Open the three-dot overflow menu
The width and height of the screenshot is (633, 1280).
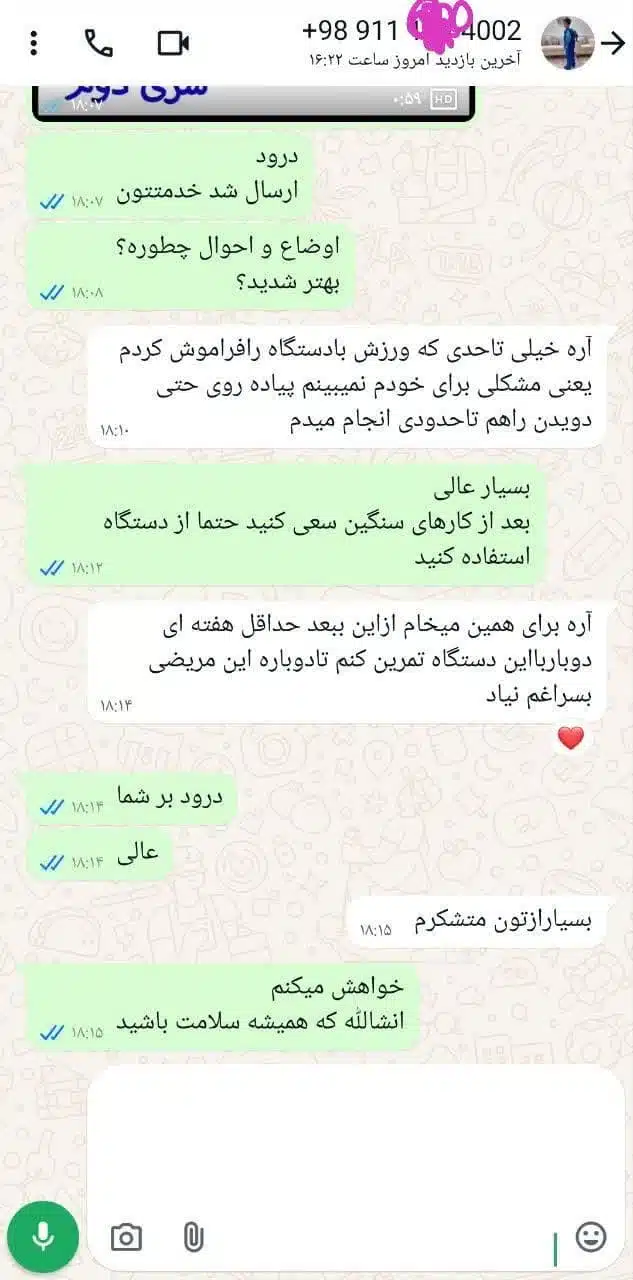pyautogui.click(x=34, y=43)
